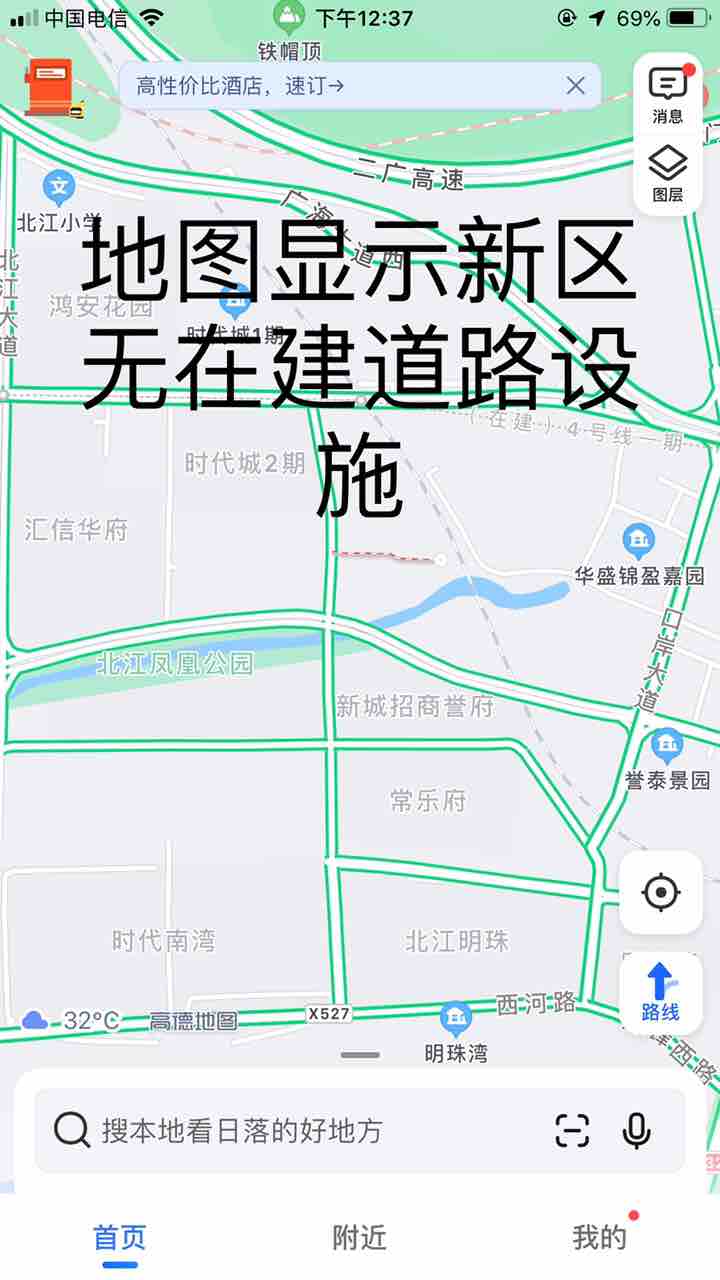Switch to the 附近 tab
Screen dimensions: 720x1280
(360, 1238)
